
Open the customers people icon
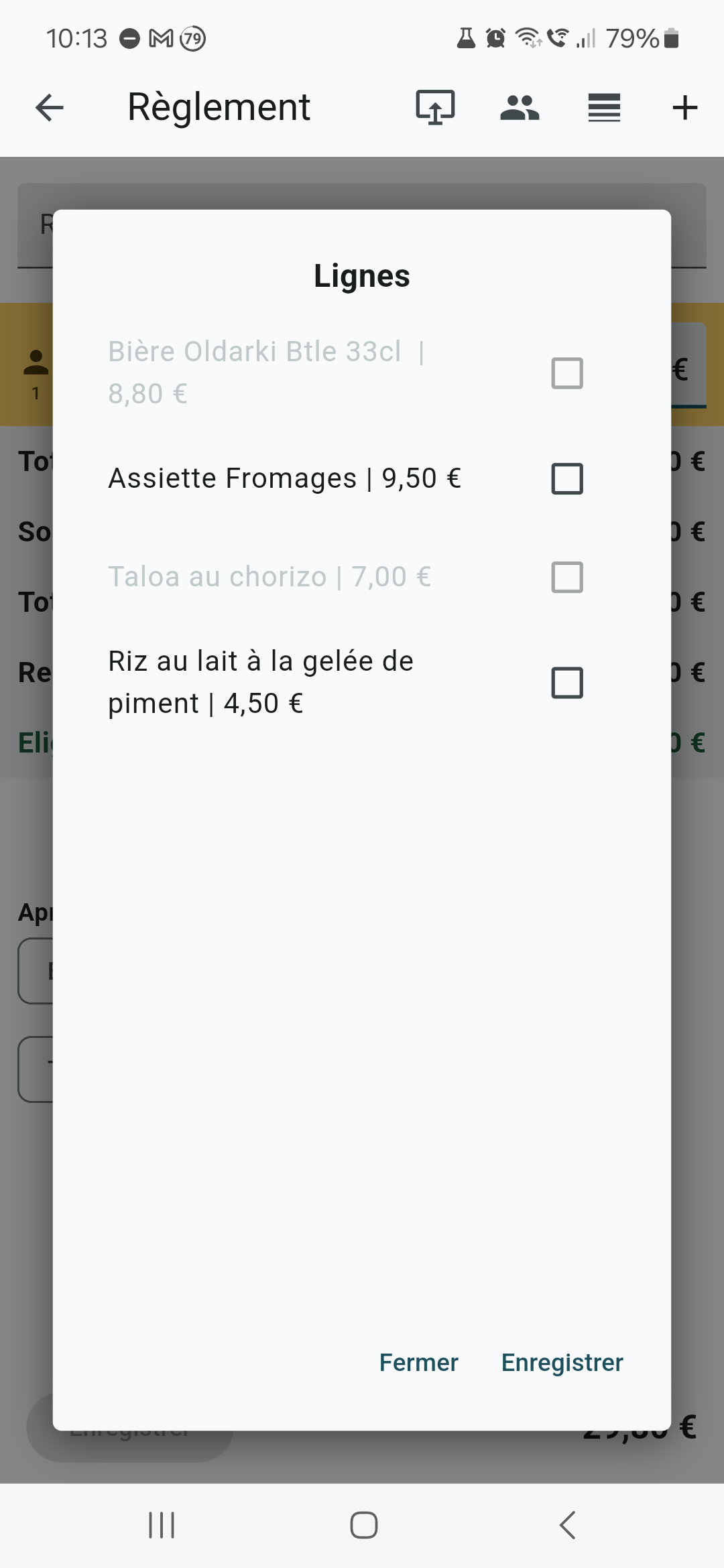(x=520, y=107)
